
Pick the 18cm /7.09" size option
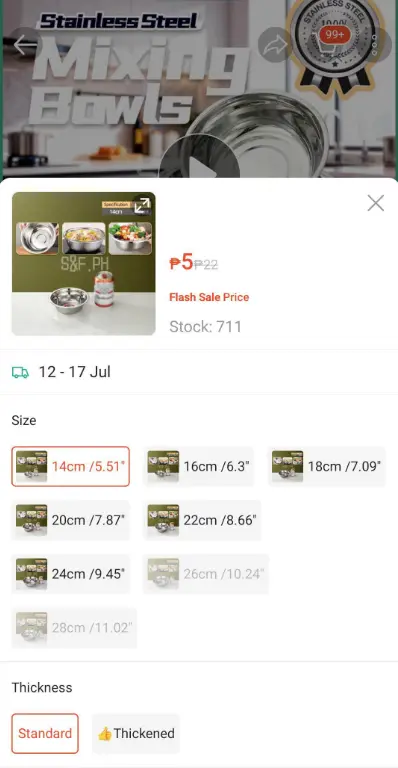pos(327,466)
